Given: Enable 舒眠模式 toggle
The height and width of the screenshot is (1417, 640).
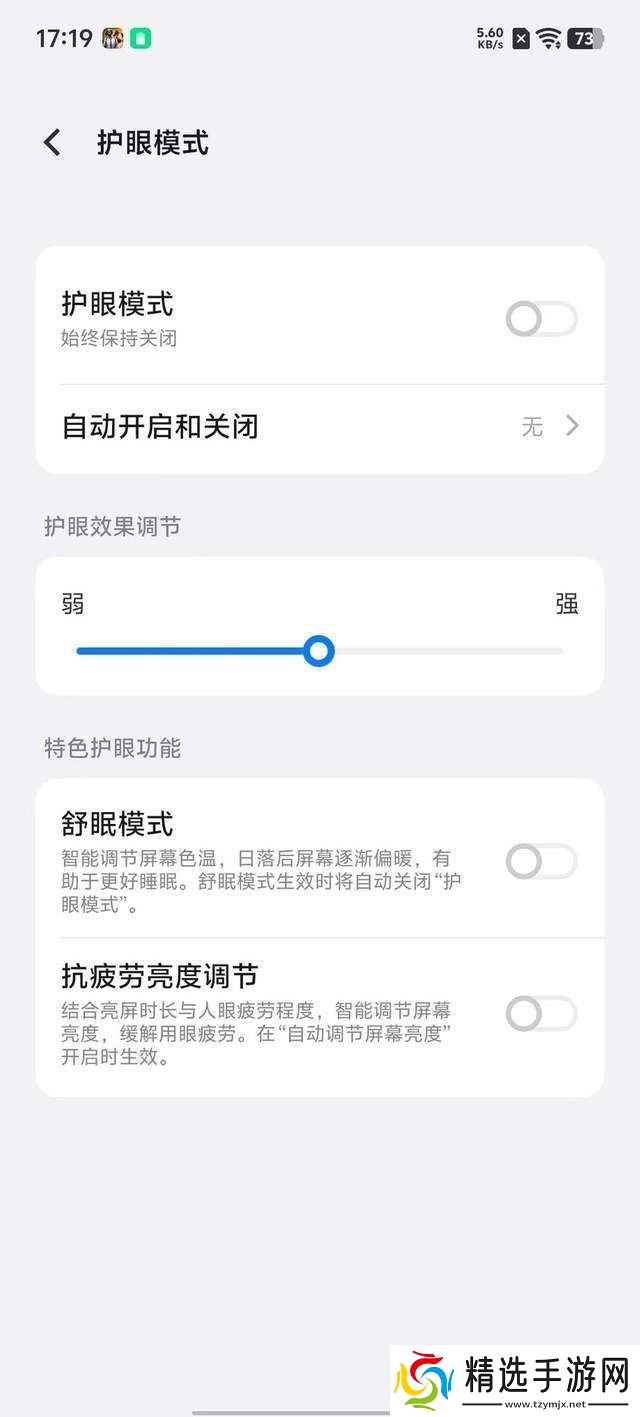Looking at the screenshot, I should click(x=541, y=861).
